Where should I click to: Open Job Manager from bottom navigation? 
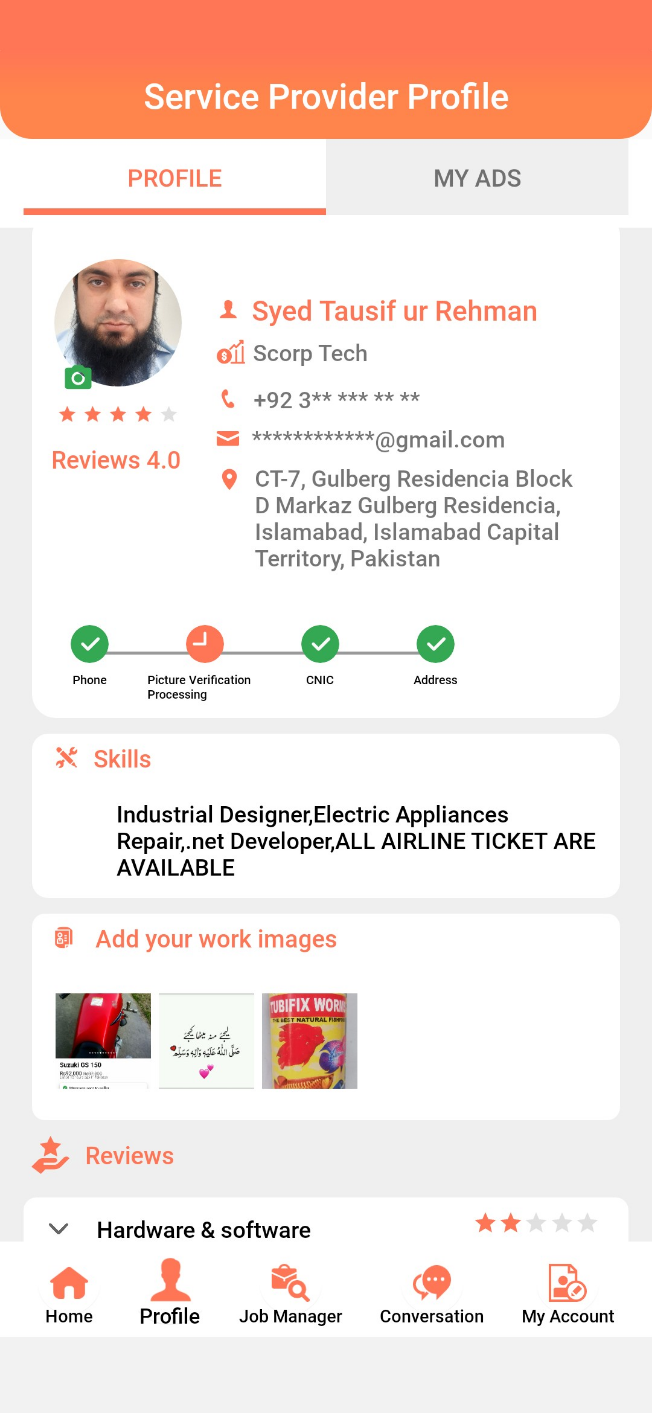(x=290, y=1294)
